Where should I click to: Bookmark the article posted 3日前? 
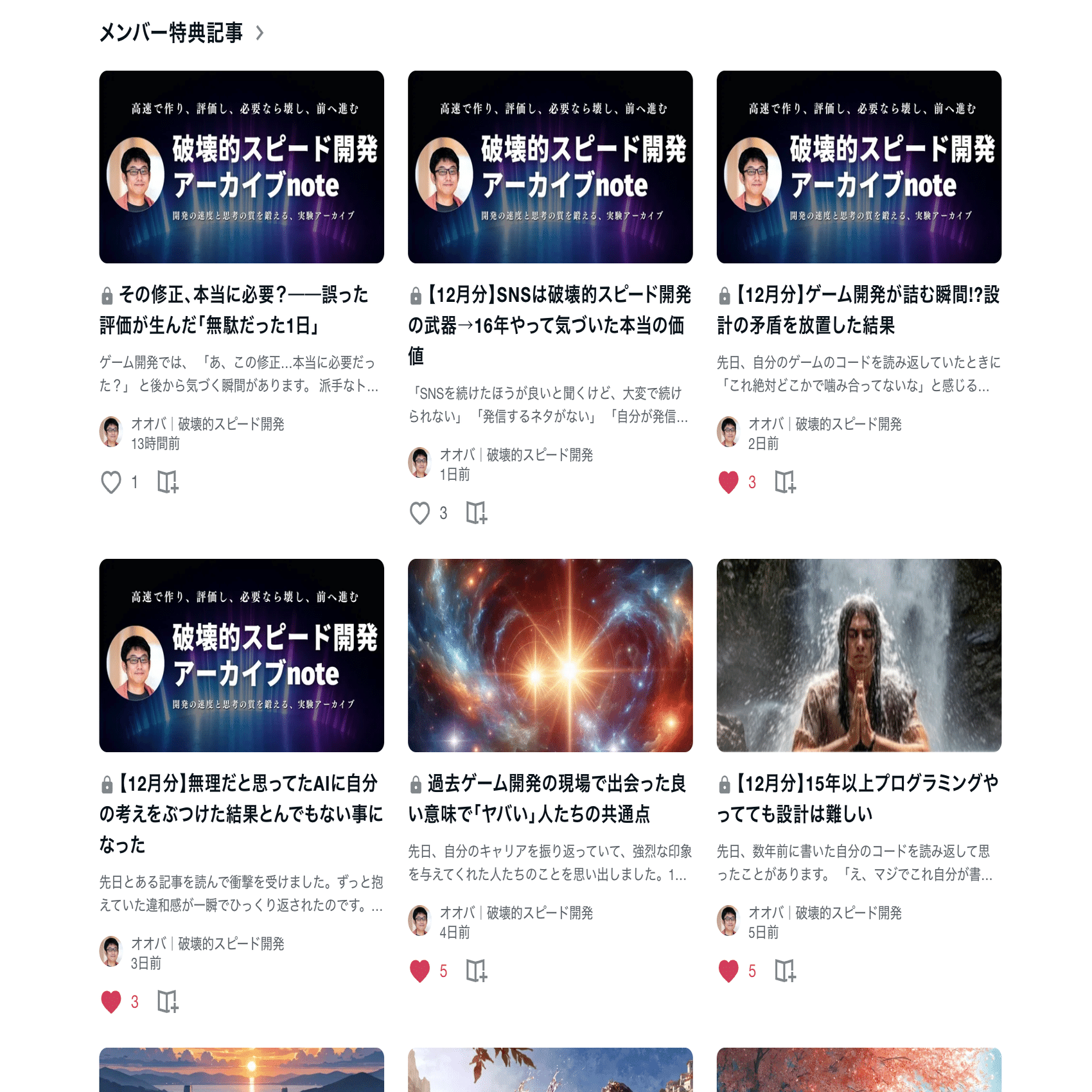(x=168, y=1001)
